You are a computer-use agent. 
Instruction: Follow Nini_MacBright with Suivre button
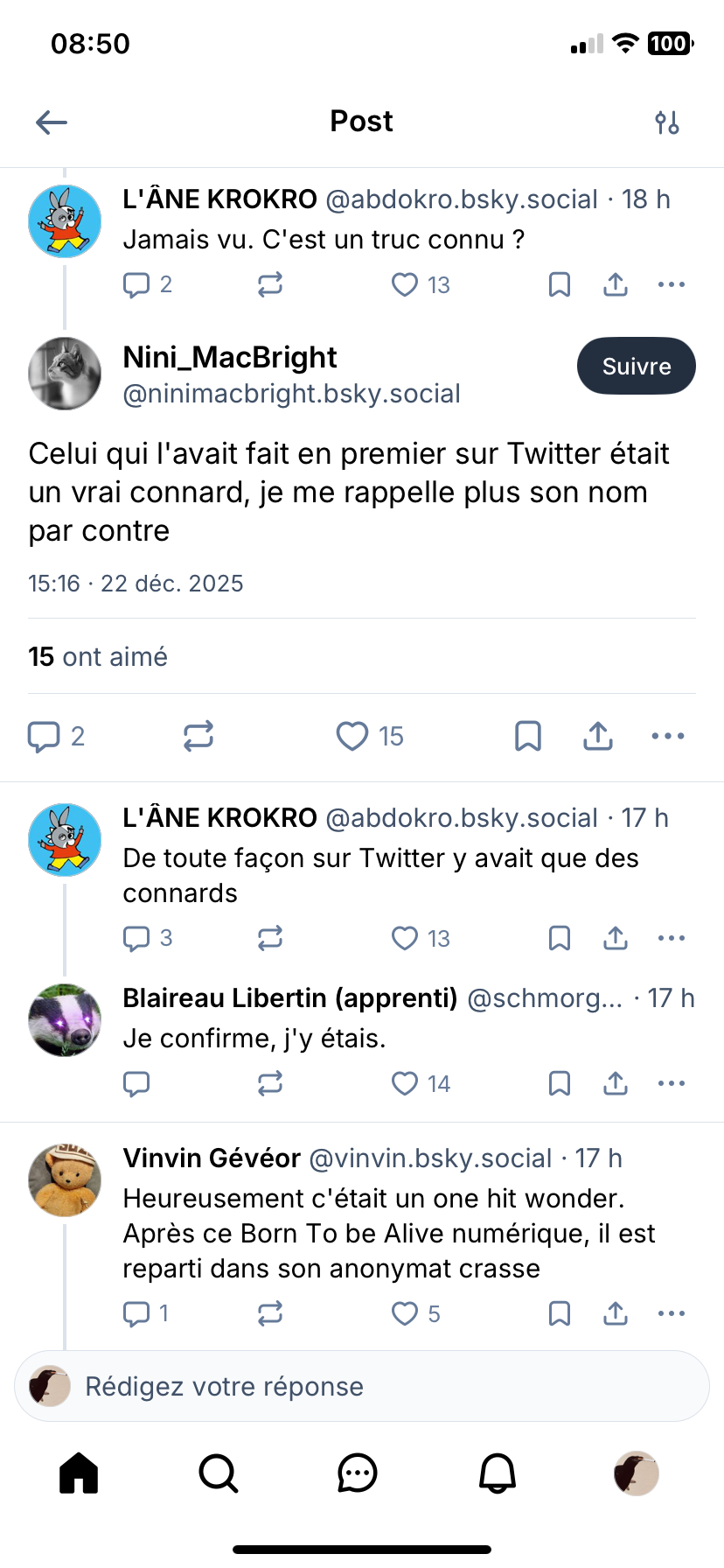[x=636, y=366]
